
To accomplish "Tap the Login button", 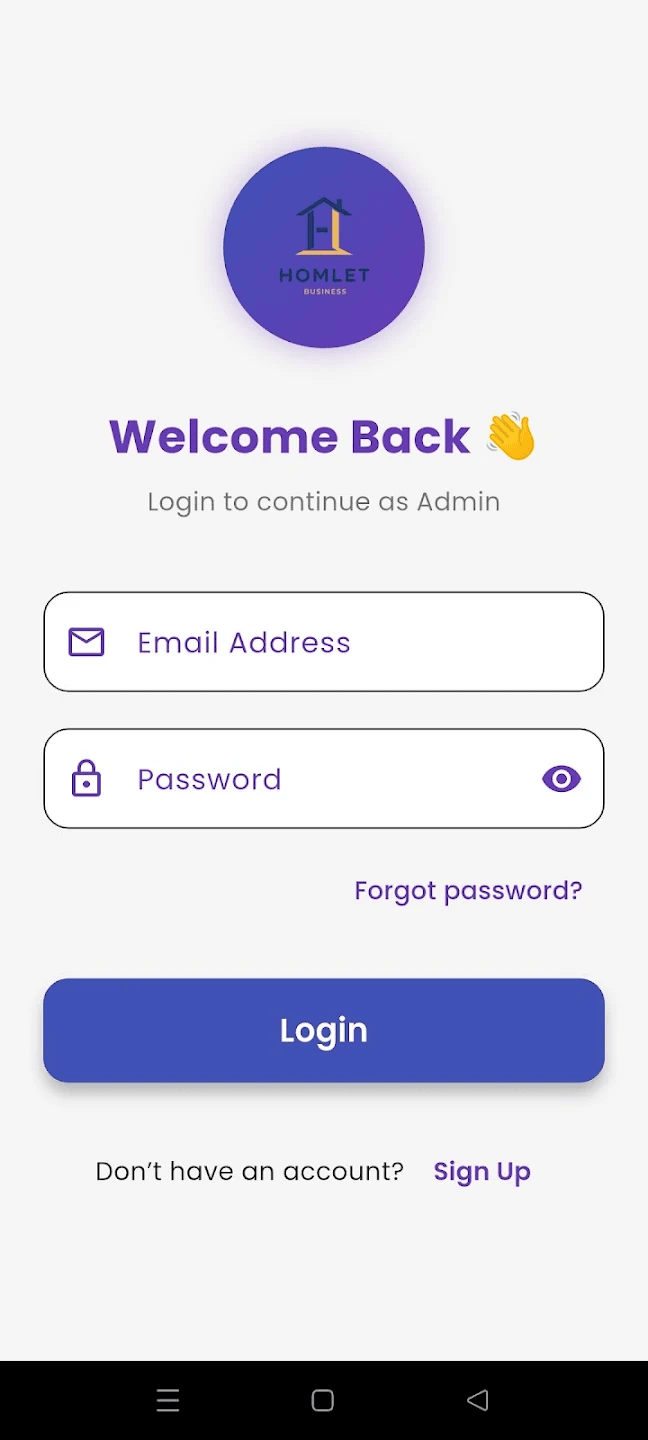I will [x=323, y=1030].
